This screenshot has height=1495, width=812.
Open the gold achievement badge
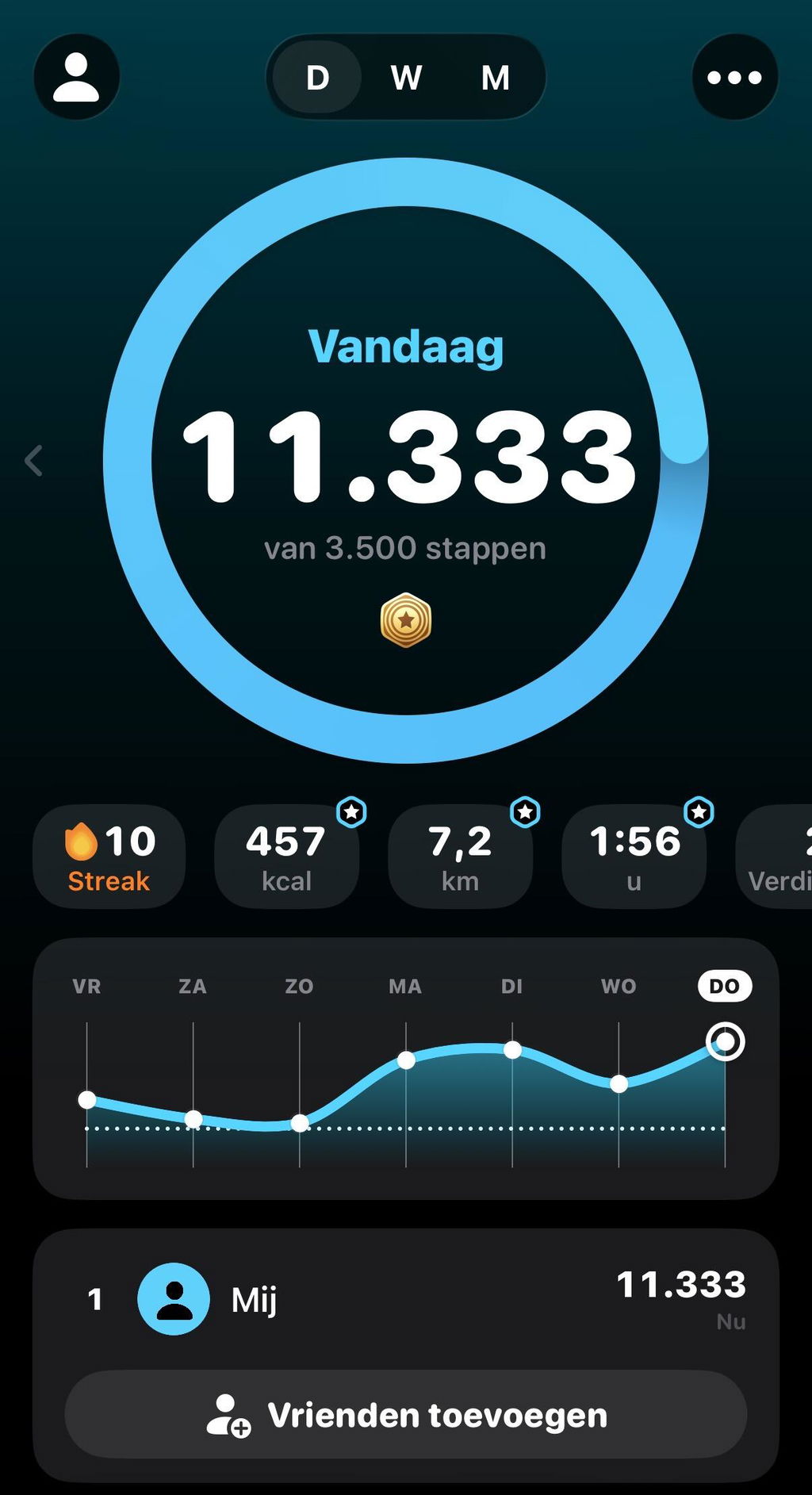click(x=406, y=620)
